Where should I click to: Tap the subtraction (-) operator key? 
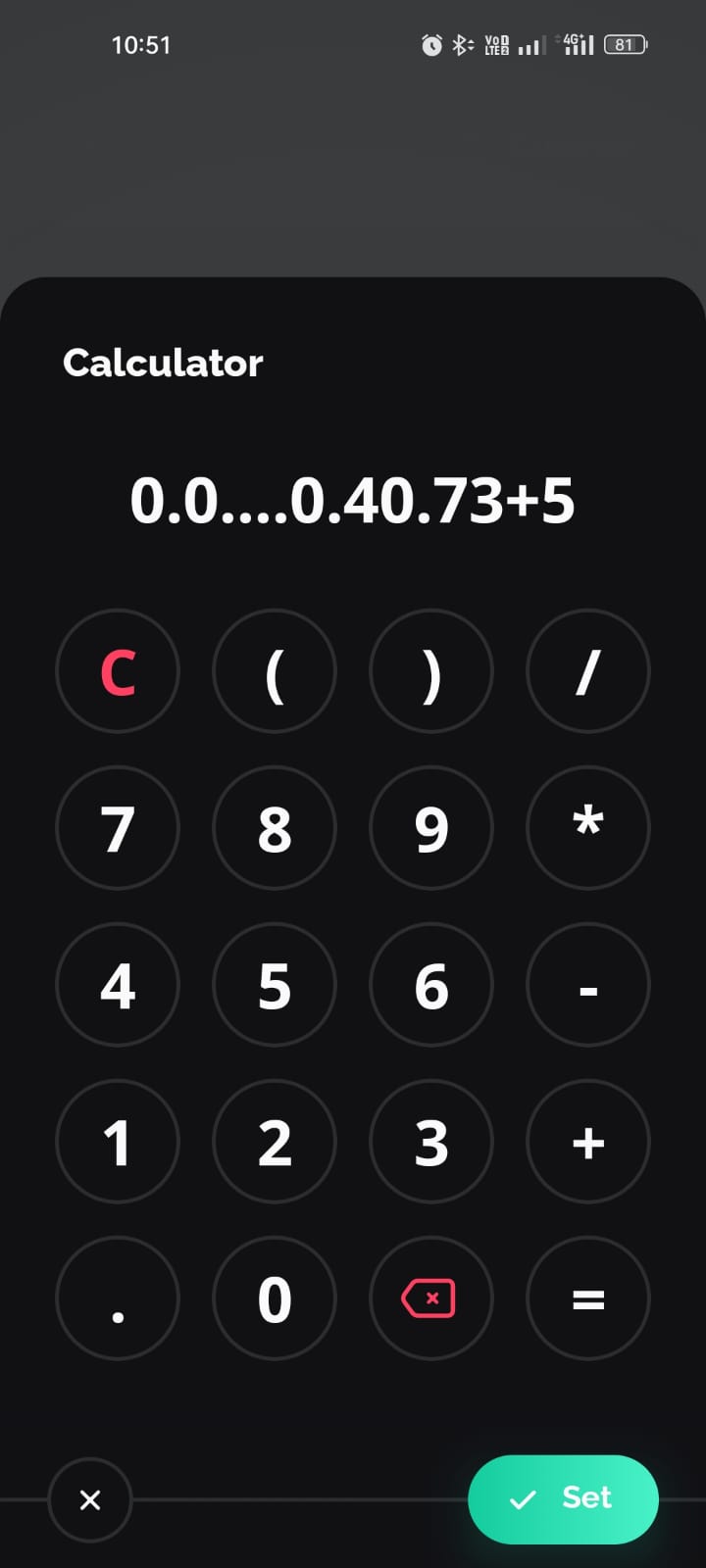pos(587,985)
